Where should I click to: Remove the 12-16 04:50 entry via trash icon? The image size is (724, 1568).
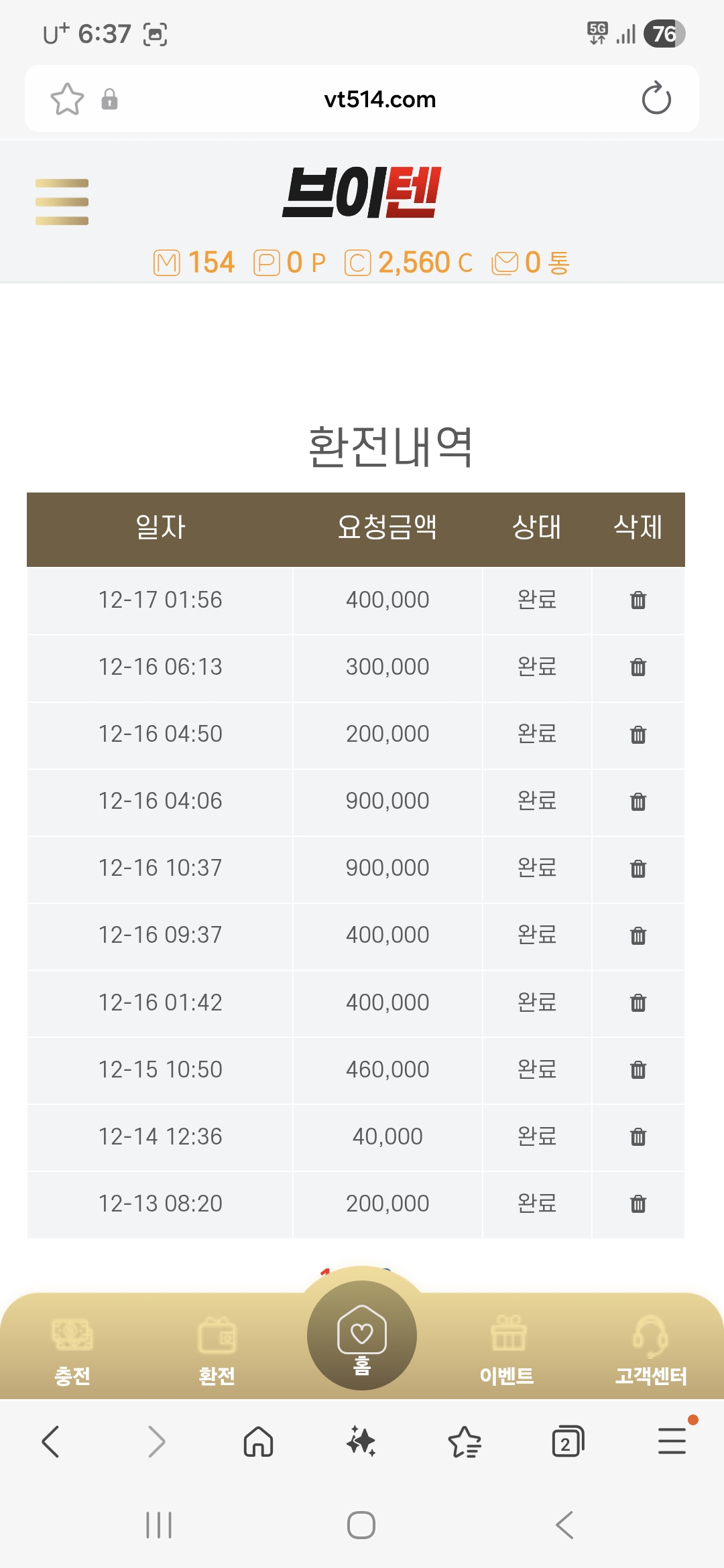(638, 734)
